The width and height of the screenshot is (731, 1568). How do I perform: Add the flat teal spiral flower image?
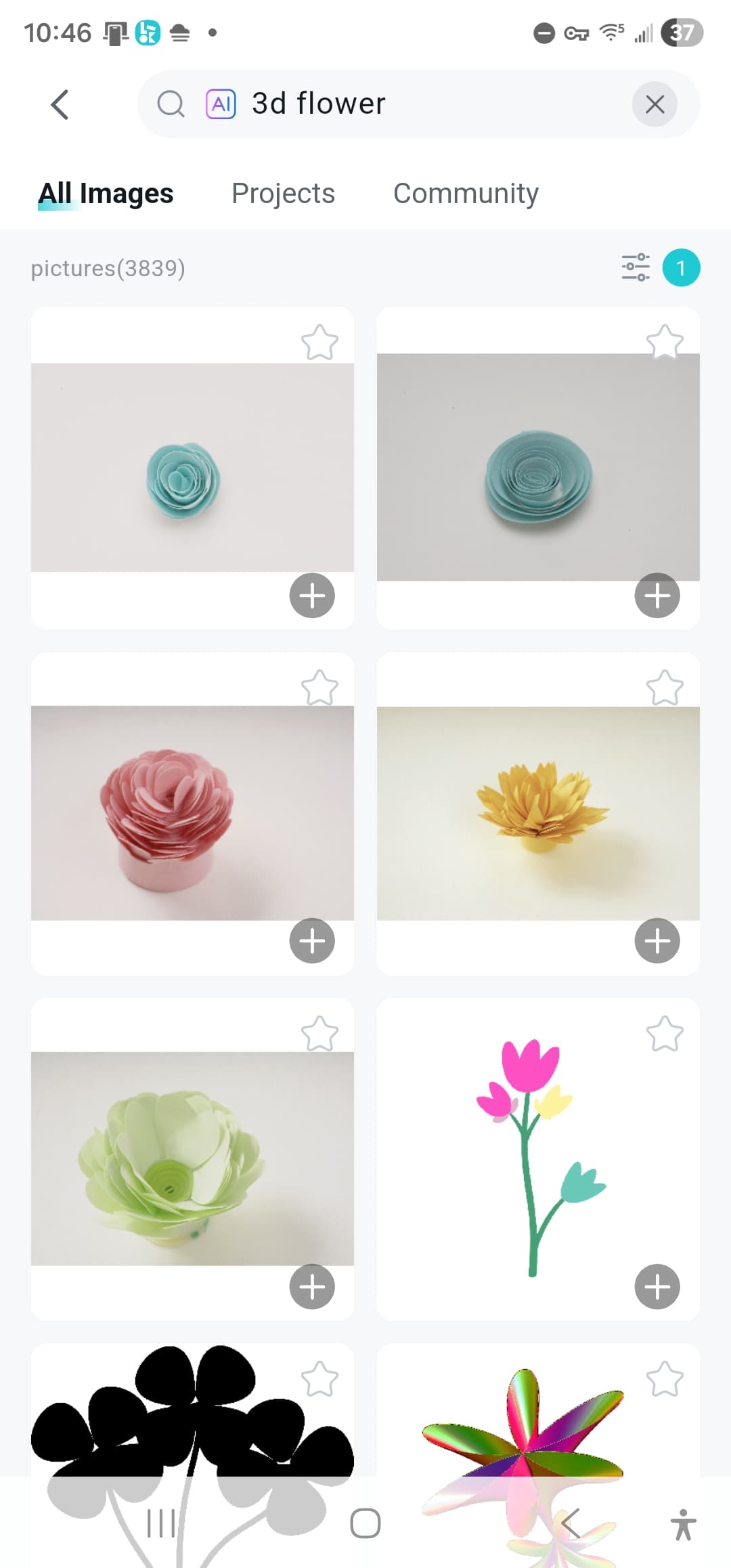pos(657,596)
